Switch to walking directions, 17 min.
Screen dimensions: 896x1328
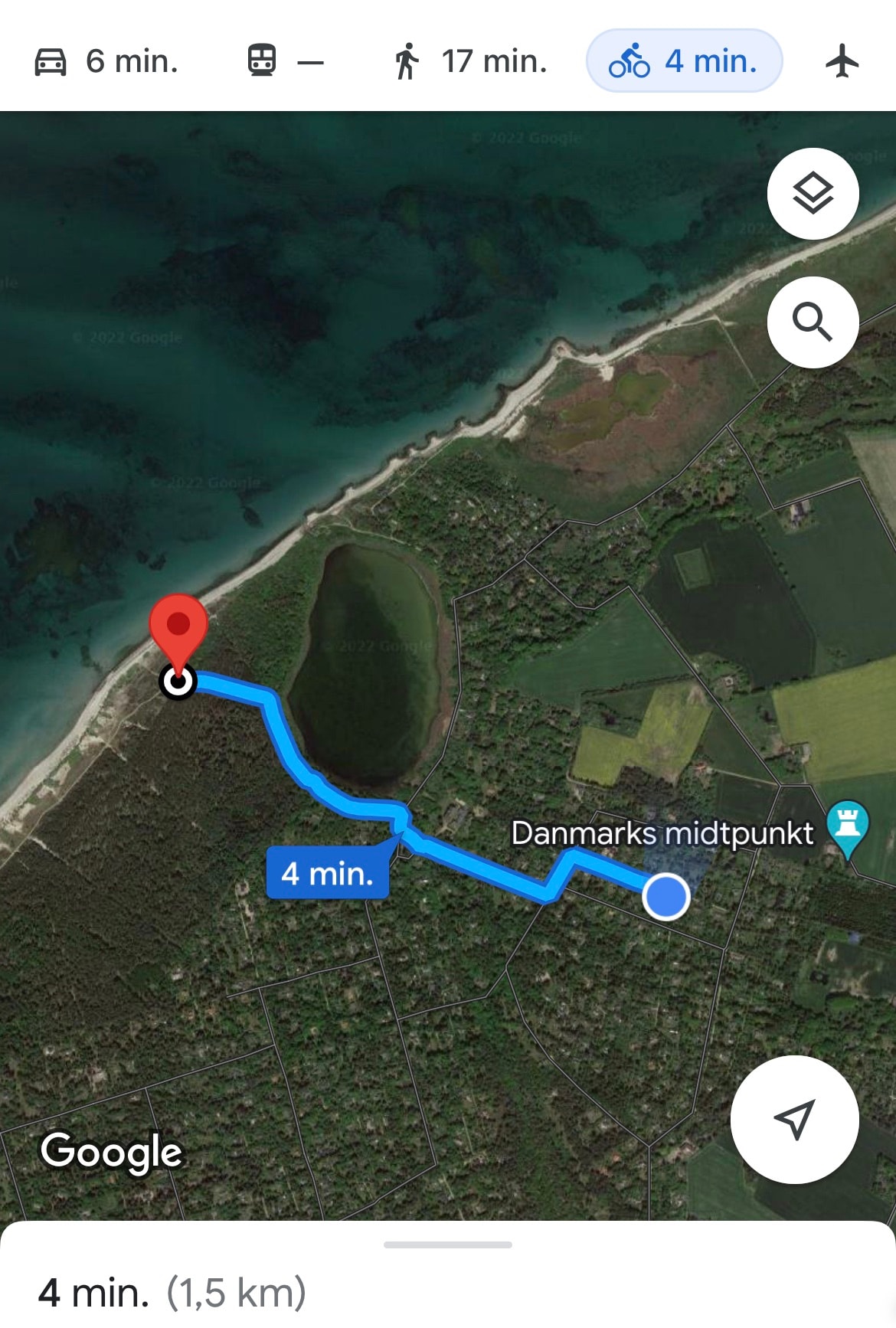pyautogui.click(x=470, y=61)
